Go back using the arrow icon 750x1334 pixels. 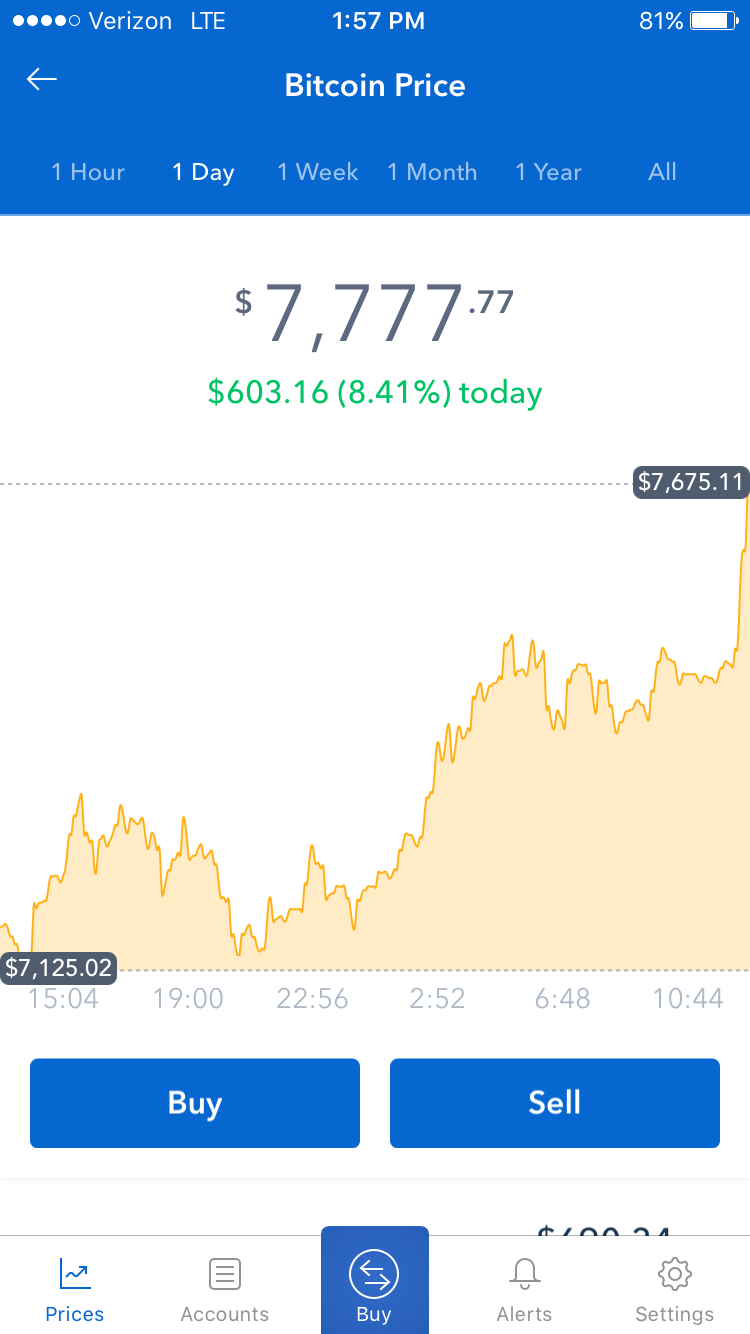click(x=42, y=80)
